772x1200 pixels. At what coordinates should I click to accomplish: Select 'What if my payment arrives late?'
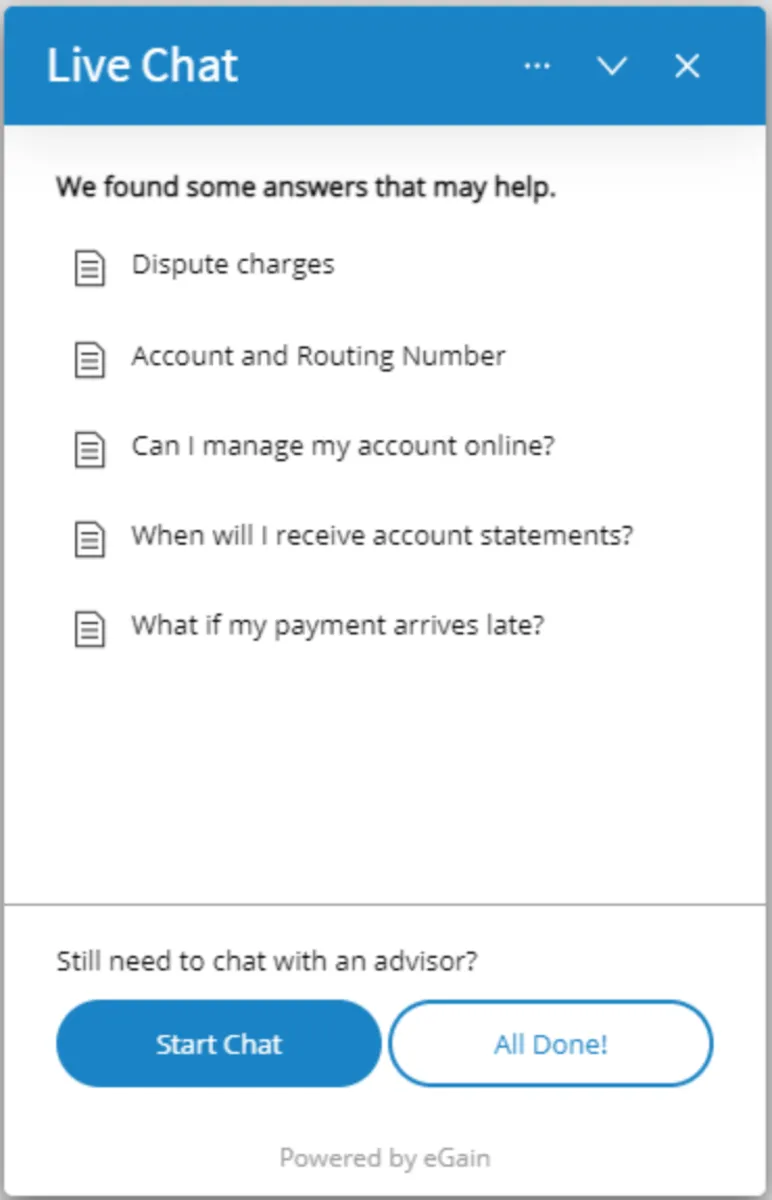point(337,626)
